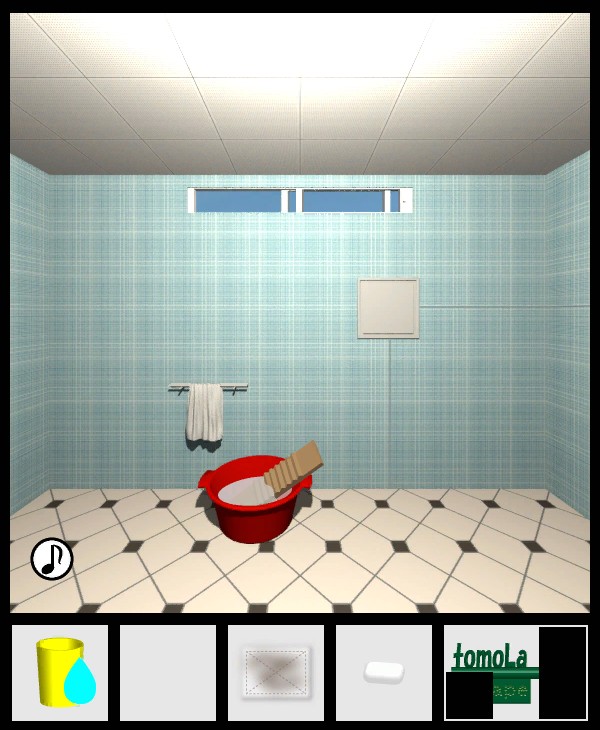Select the white soap bar item
The height and width of the screenshot is (730, 600).
pyautogui.click(x=384, y=673)
